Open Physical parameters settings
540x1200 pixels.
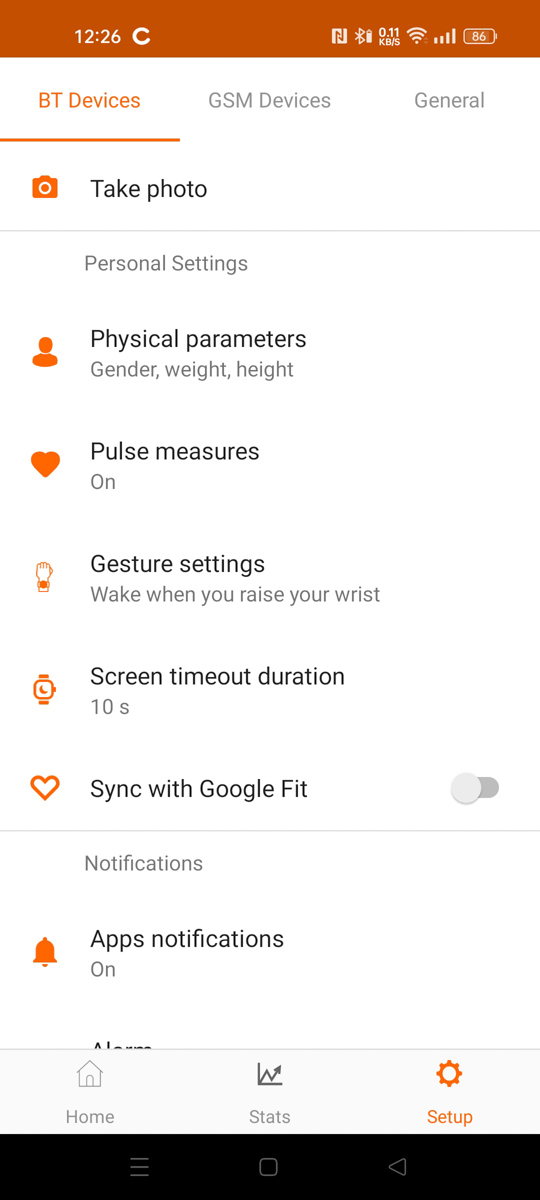(x=270, y=353)
